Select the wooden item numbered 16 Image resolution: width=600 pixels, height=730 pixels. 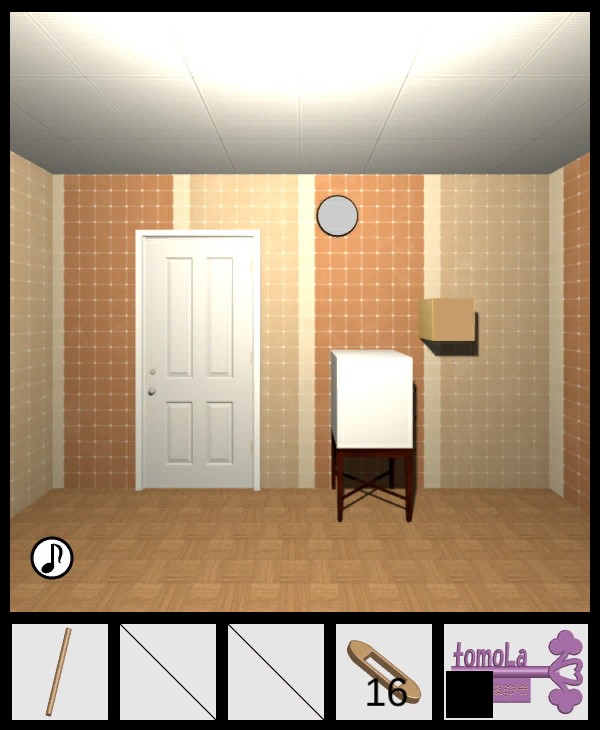[x=383, y=672]
